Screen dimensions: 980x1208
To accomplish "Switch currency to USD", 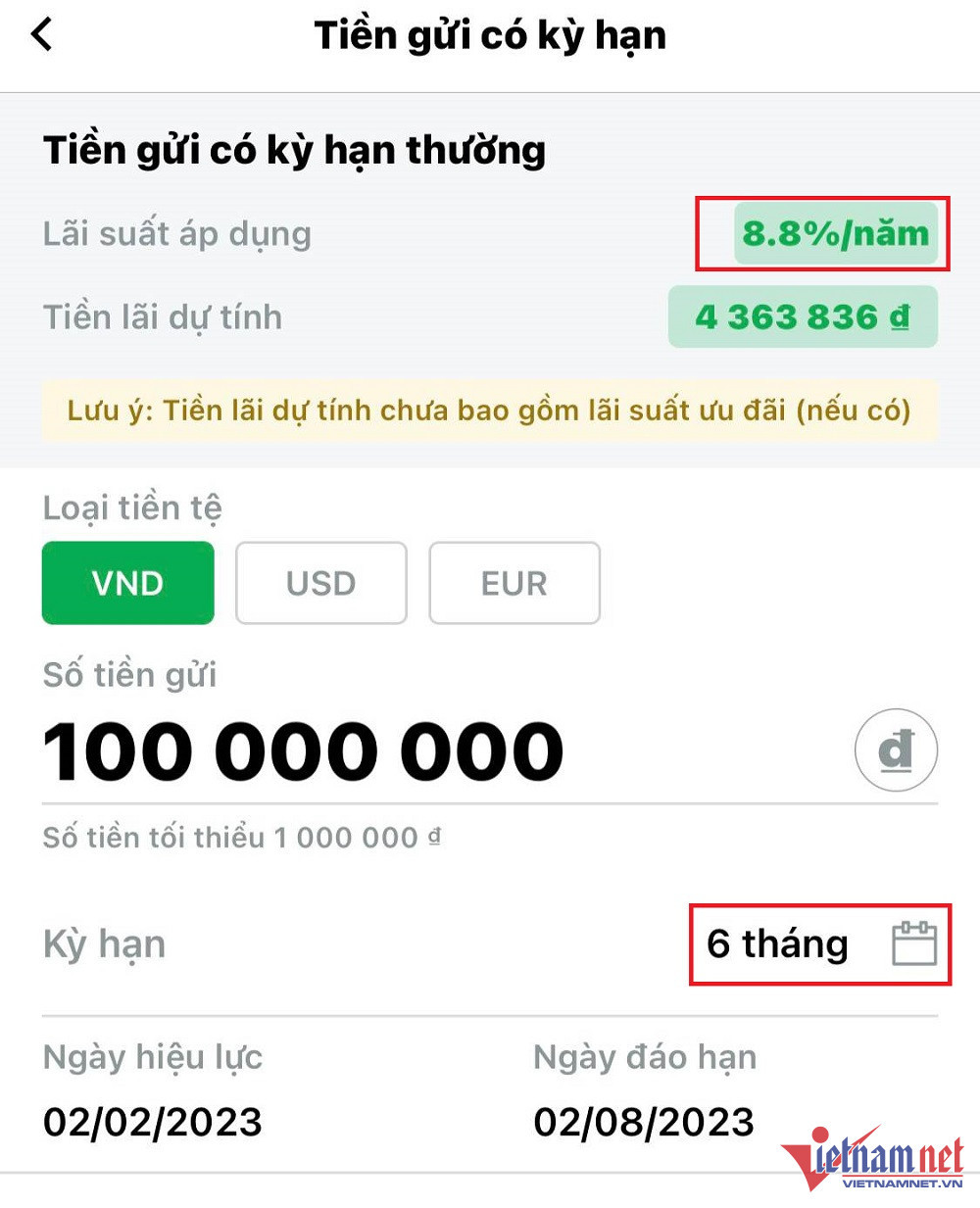I will click(x=320, y=583).
